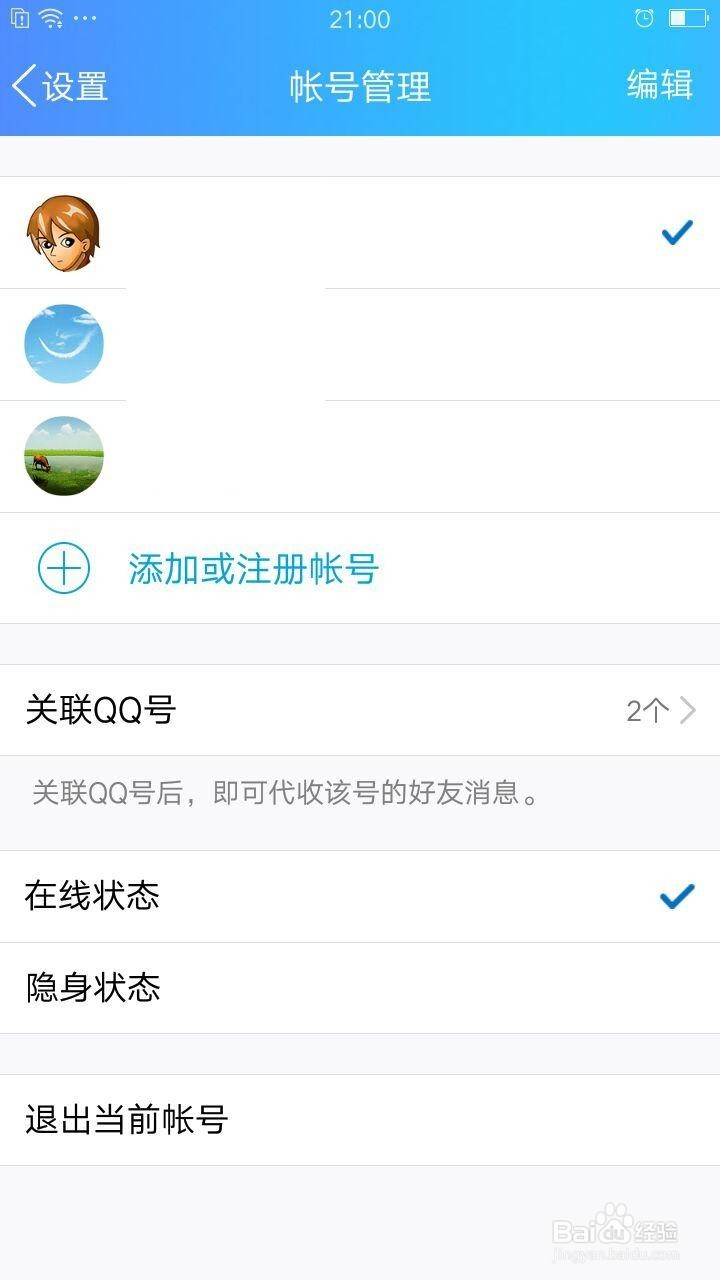720x1280 pixels.
Task: Toggle the checkmark on the current account
Action: coord(676,230)
